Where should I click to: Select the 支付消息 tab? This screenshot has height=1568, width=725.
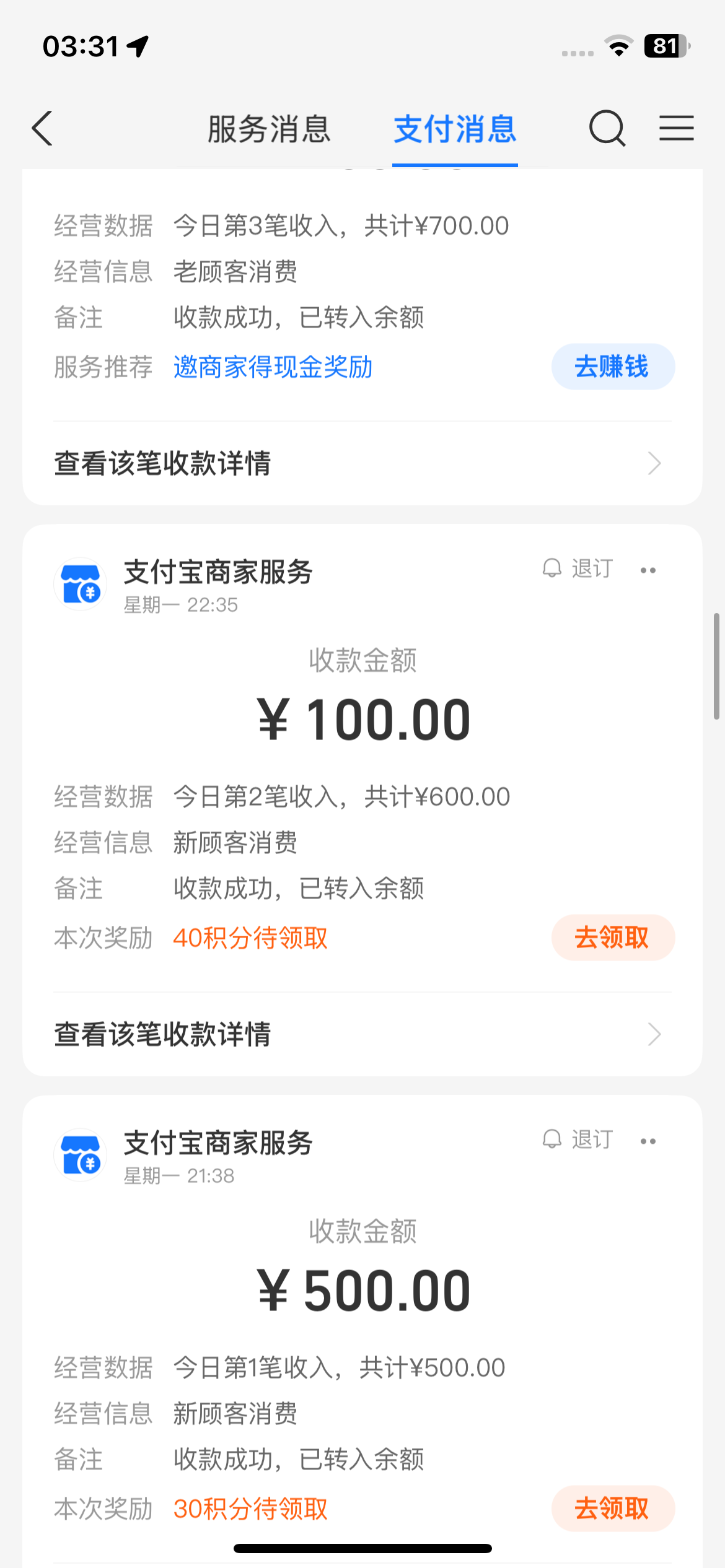455,129
